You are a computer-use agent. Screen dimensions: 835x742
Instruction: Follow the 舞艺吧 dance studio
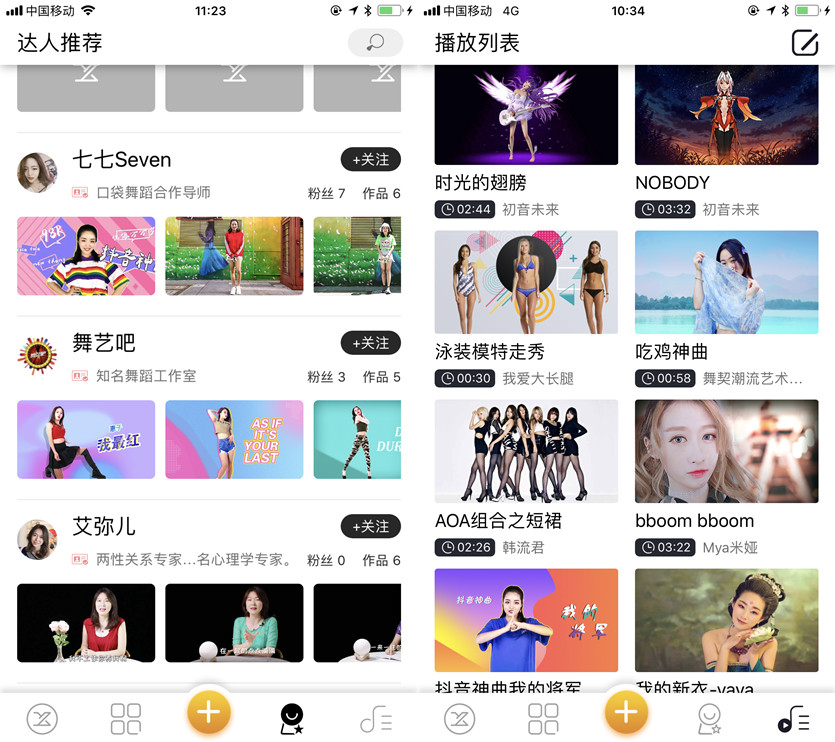(370, 343)
